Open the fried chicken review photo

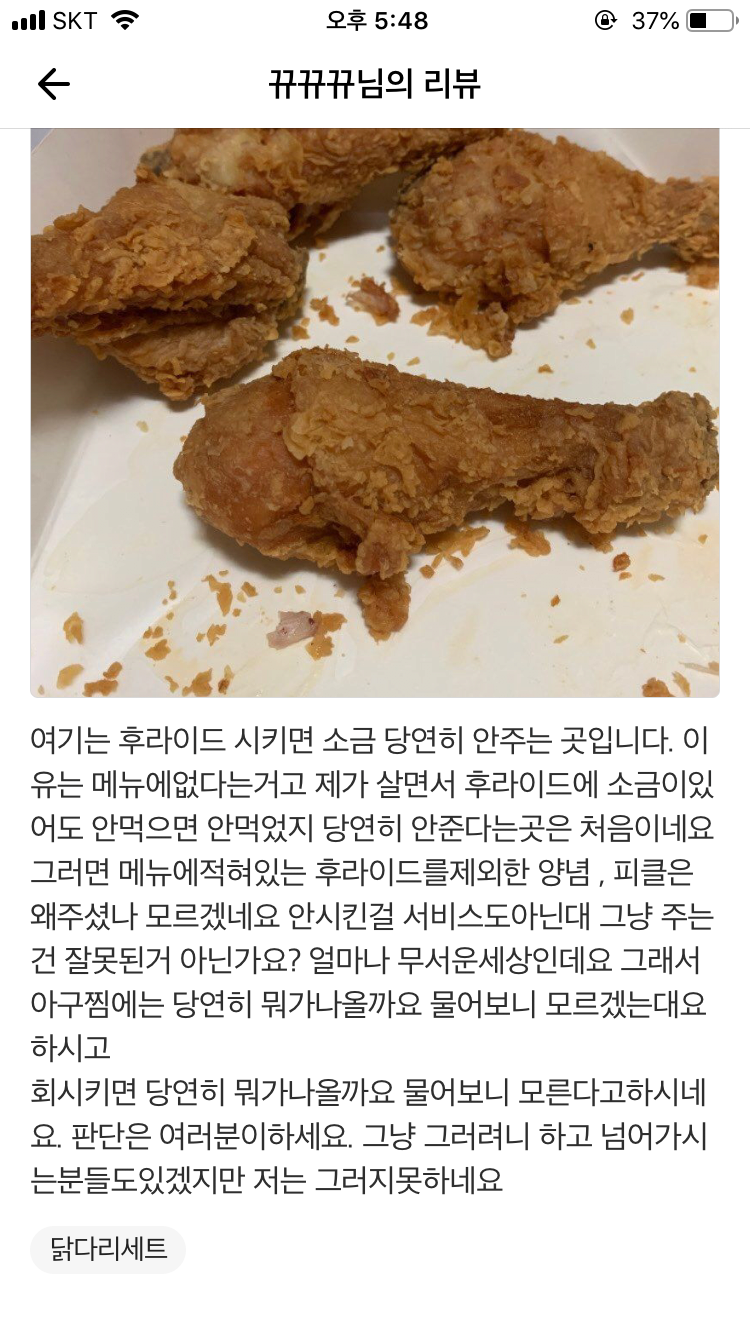coord(375,412)
